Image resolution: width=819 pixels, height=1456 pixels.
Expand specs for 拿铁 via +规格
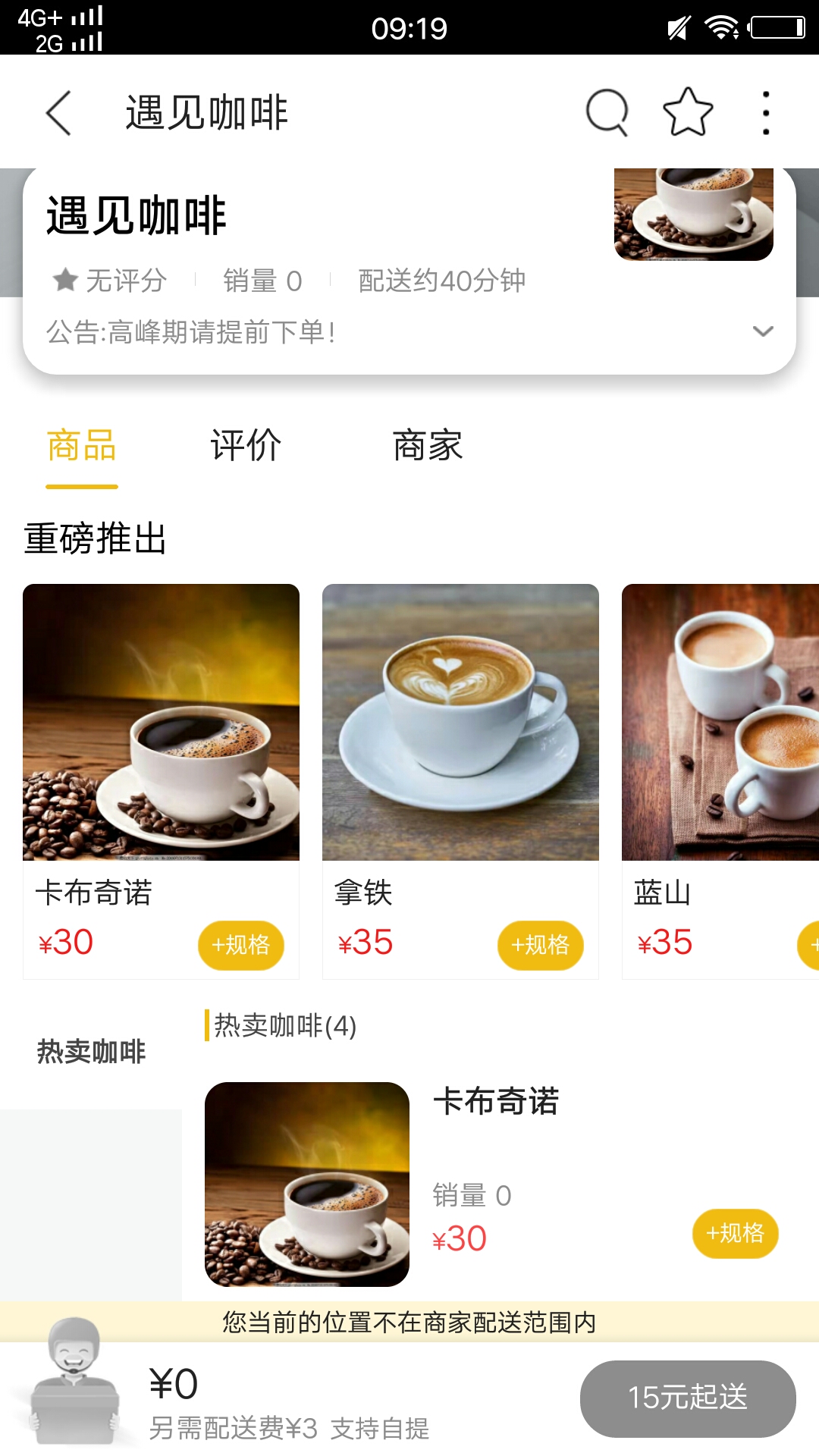pos(540,945)
